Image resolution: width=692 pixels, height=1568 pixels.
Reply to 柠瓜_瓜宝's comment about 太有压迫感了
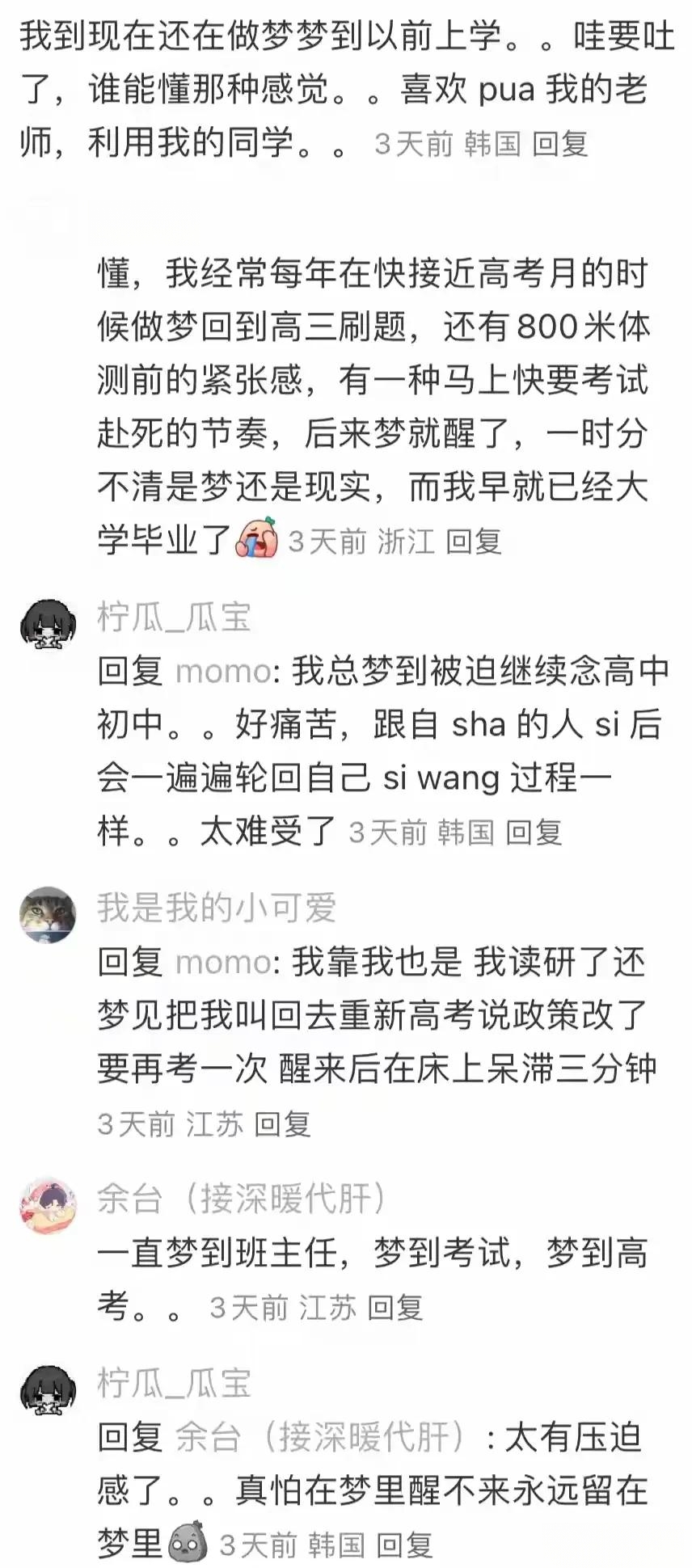[x=404, y=1545]
